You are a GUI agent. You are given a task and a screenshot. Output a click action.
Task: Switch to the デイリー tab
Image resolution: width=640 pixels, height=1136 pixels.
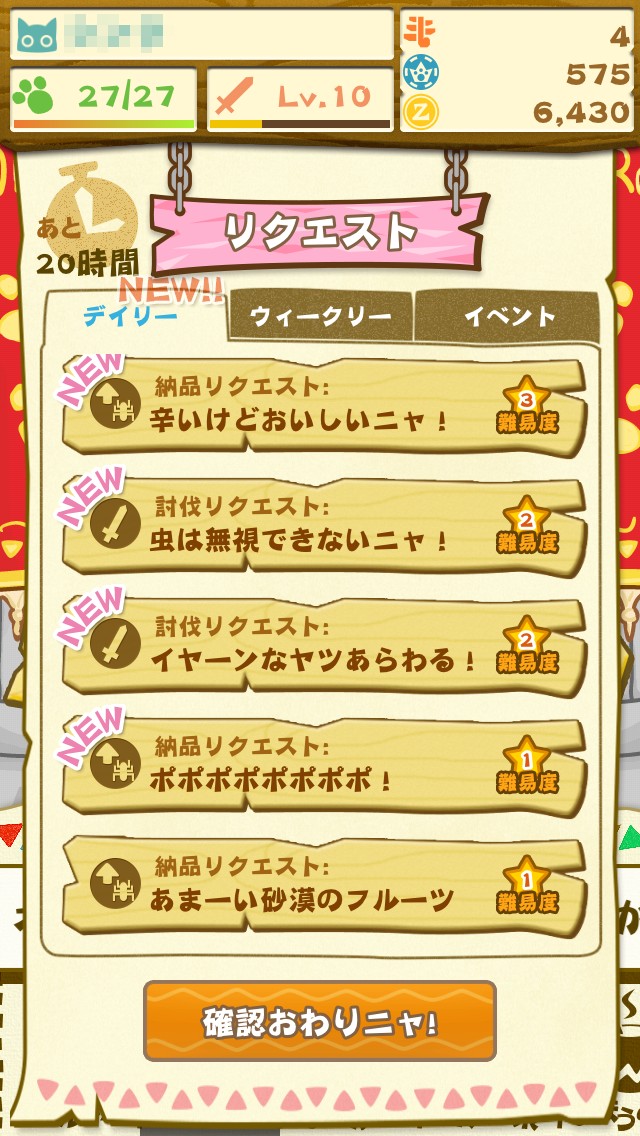click(x=131, y=318)
